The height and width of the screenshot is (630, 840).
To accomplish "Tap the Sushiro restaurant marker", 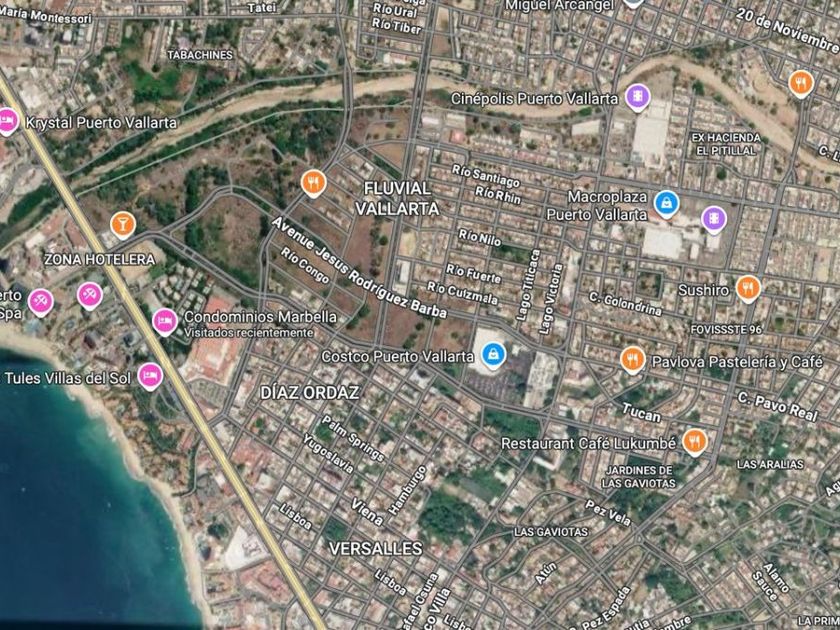I will click(x=748, y=288).
